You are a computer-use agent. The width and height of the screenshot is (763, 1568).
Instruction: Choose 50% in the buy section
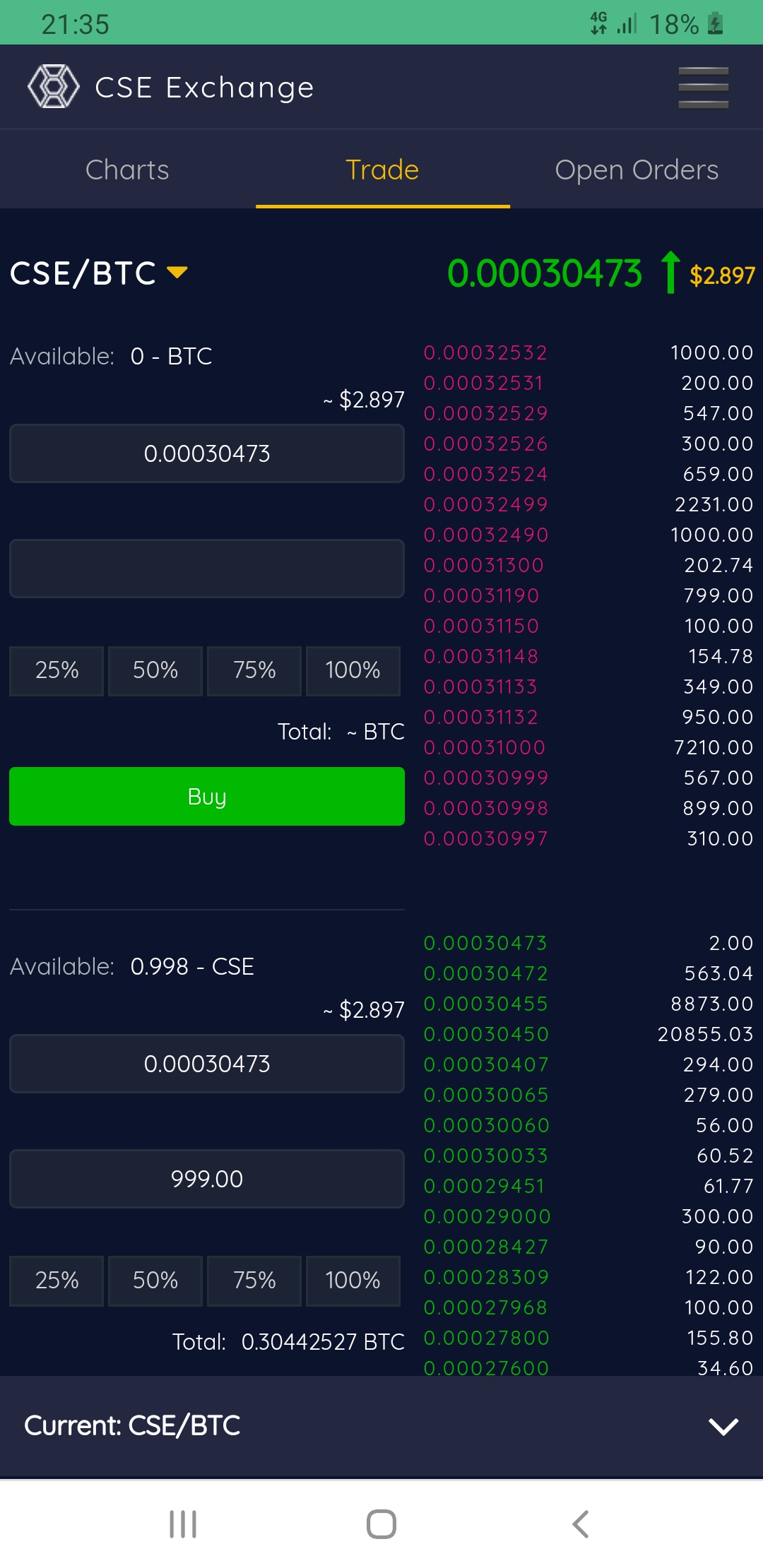point(155,670)
